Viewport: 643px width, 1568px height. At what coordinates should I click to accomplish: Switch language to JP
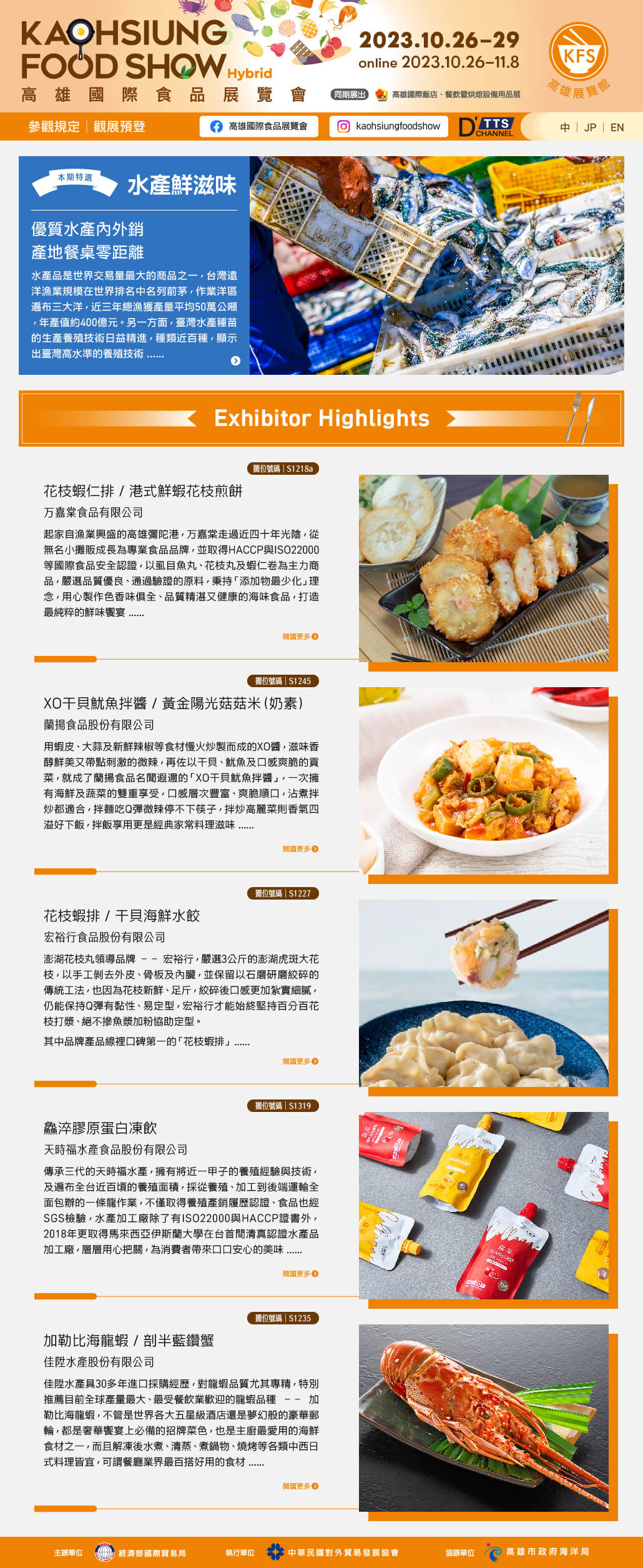[x=592, y=128]
